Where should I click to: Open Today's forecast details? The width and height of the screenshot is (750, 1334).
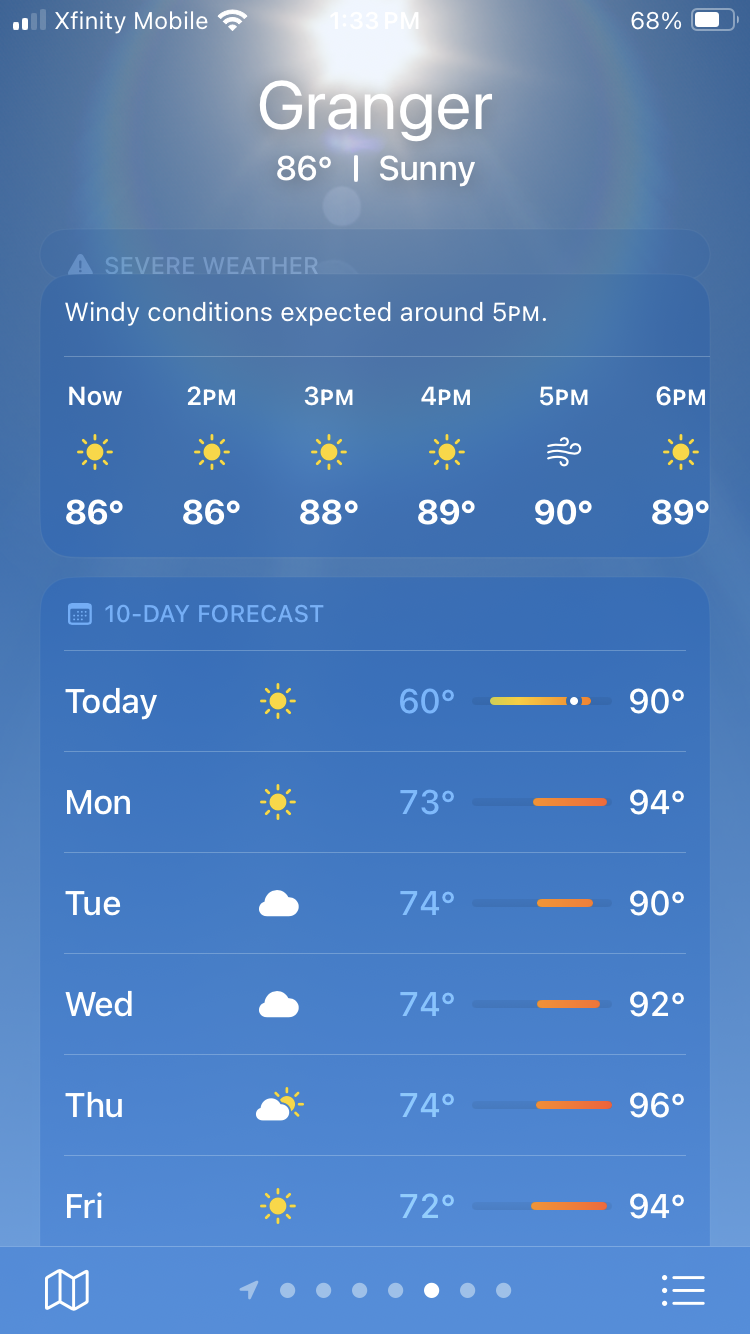374,701
